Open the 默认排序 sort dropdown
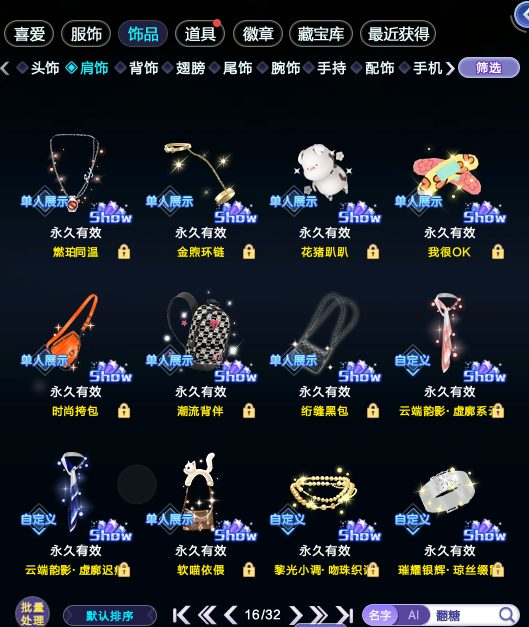The width and height of the screenshot is (529, 627). pos(110,615)
